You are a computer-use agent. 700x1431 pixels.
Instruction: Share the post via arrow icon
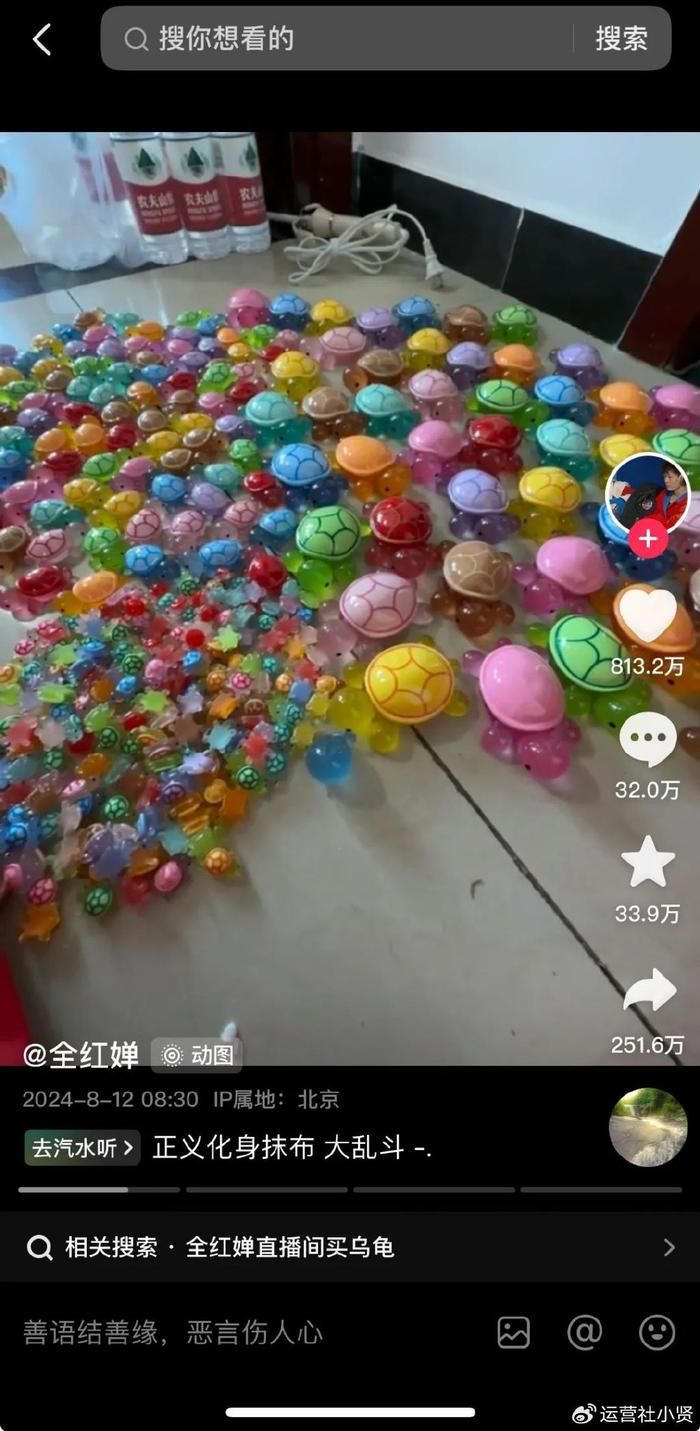click(x=649, y=990)
